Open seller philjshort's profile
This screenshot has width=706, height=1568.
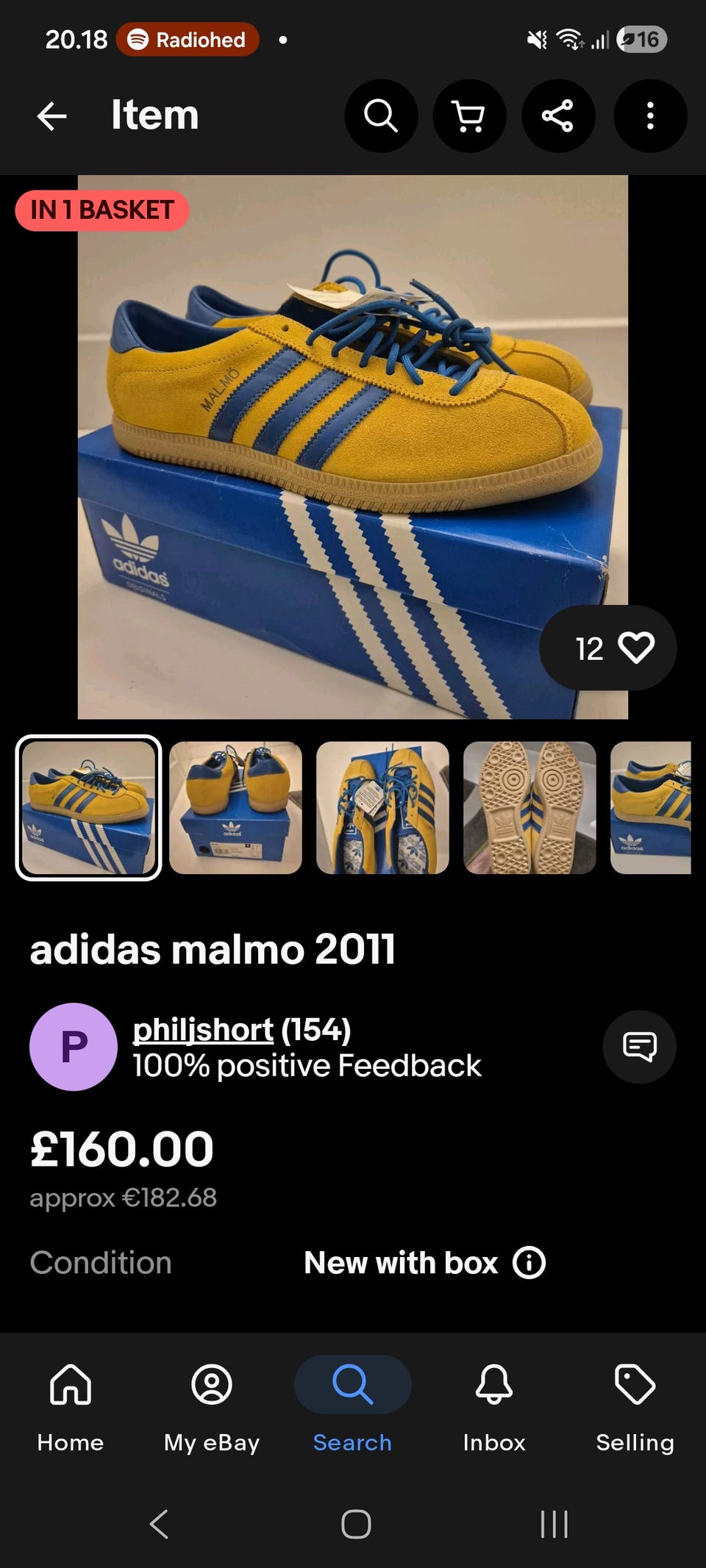point(203,1030)
